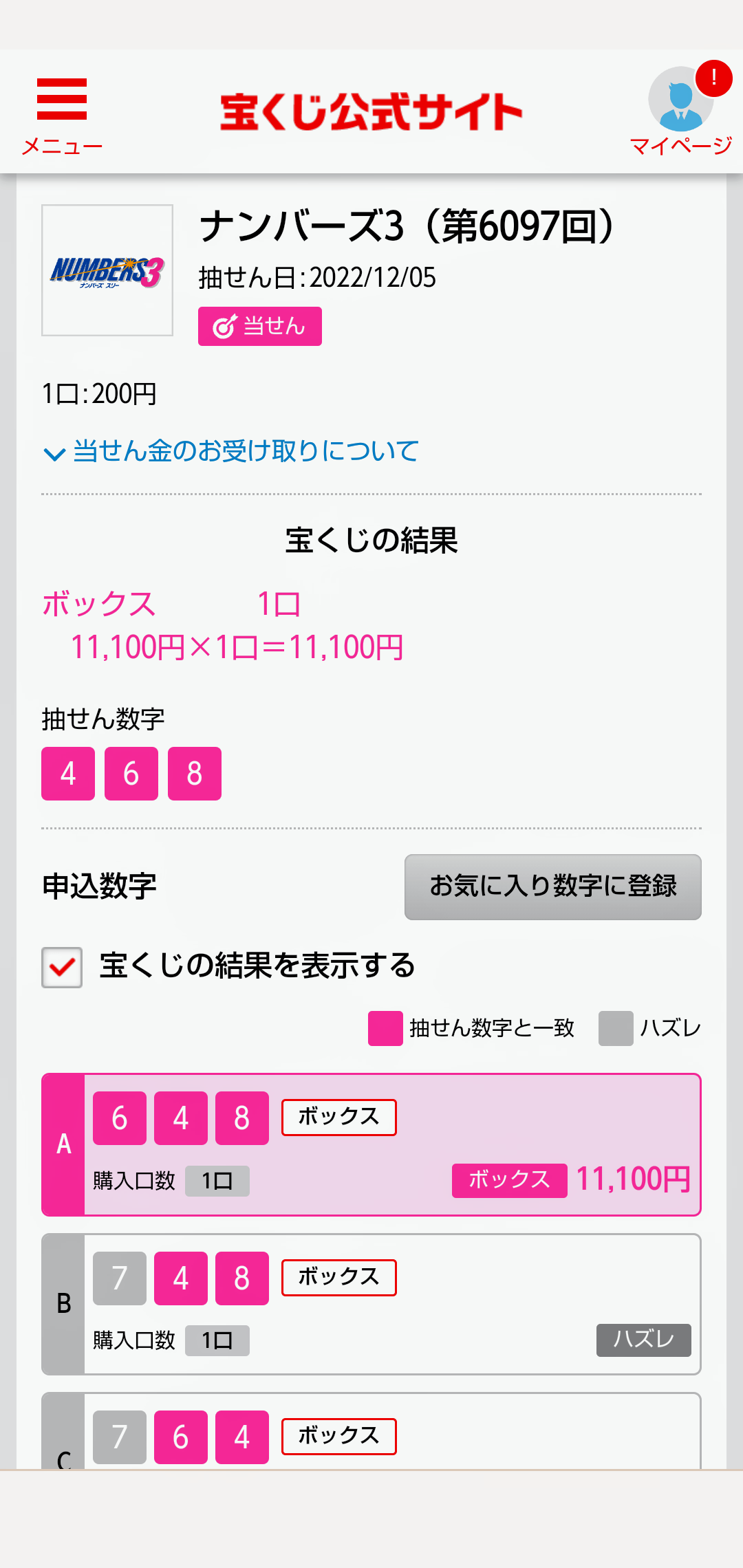Expand 当せん金のお受け取りについて

[x=231, y=451]
